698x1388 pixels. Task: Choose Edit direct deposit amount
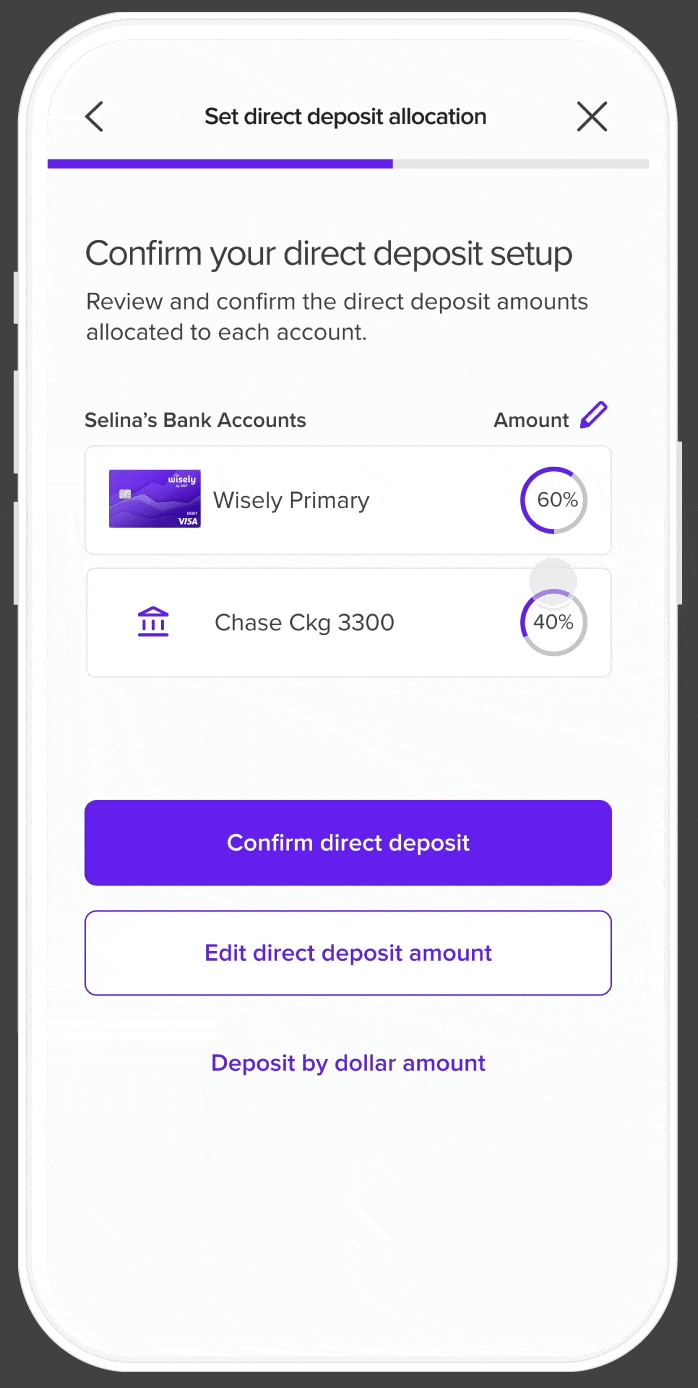click(347, 953)
